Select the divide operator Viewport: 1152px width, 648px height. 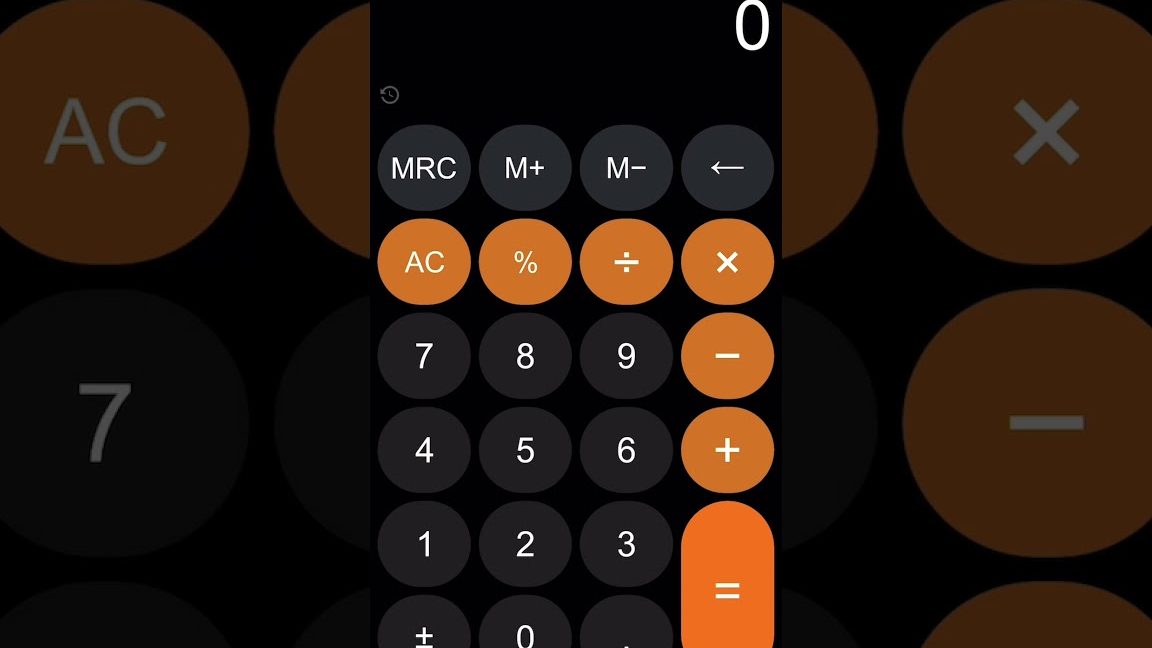tap(626, 262)
